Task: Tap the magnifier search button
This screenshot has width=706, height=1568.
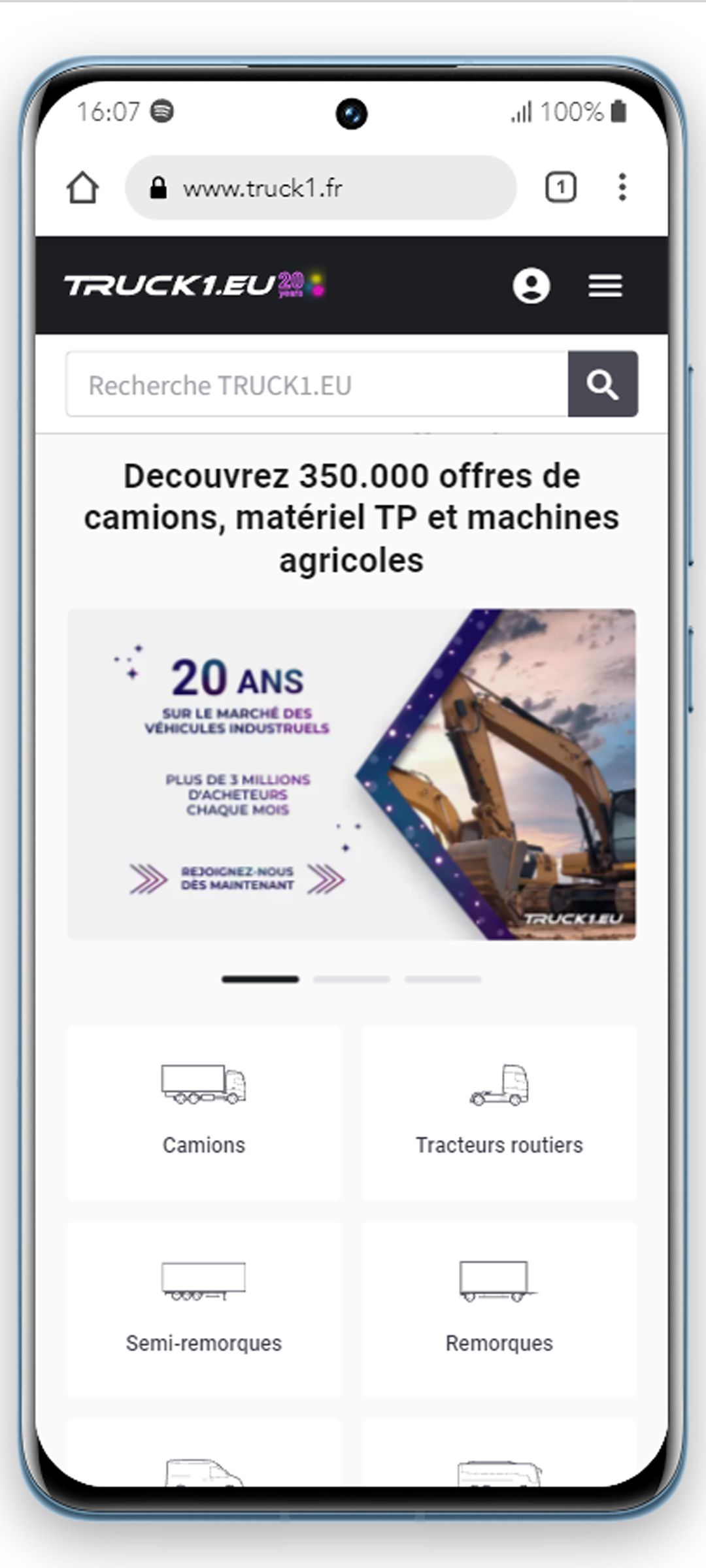Action: point(603,385)
